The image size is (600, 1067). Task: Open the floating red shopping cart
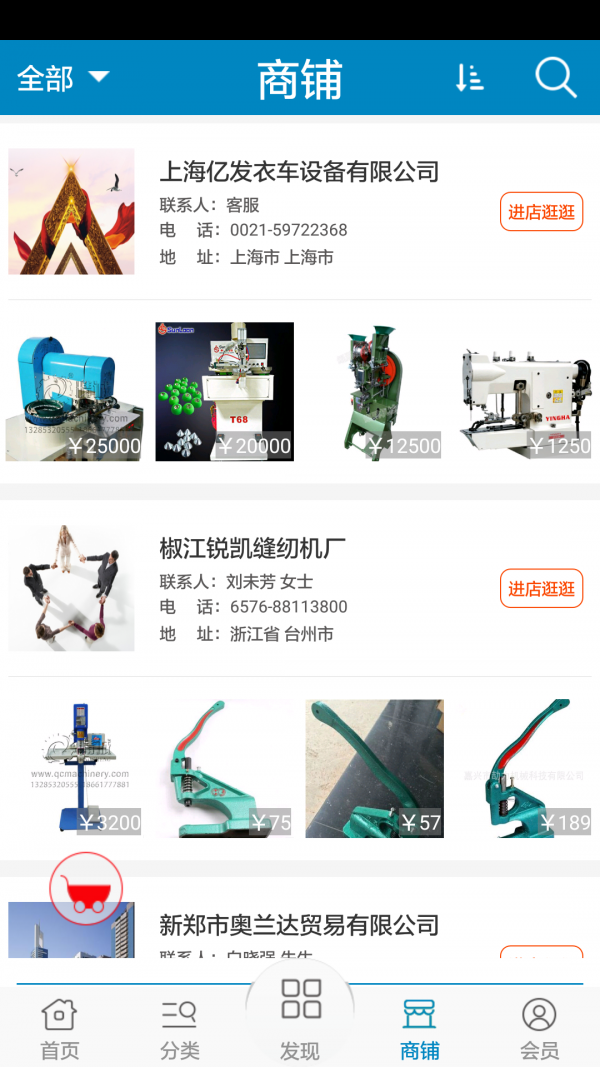click(86, 888)
